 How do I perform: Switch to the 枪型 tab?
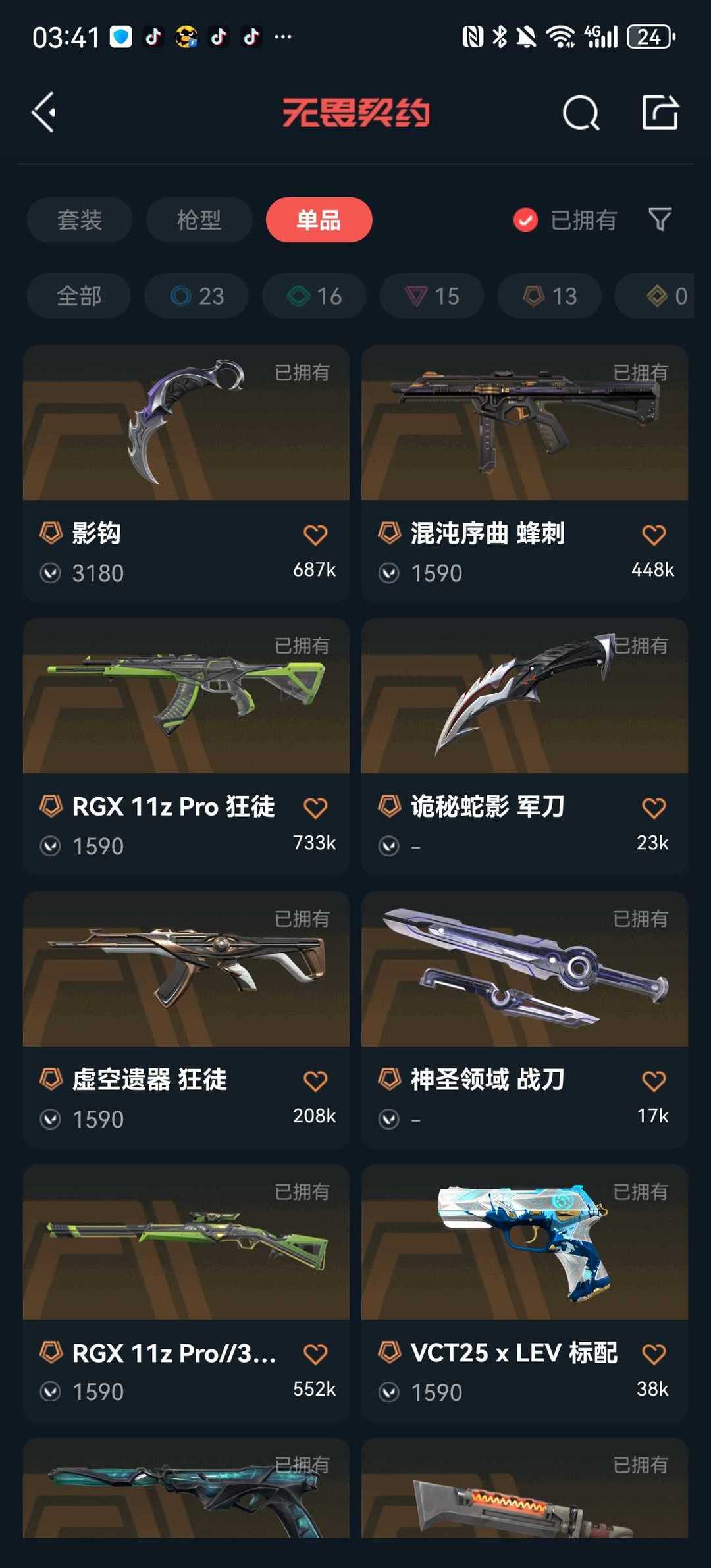[x=199, y=220]
